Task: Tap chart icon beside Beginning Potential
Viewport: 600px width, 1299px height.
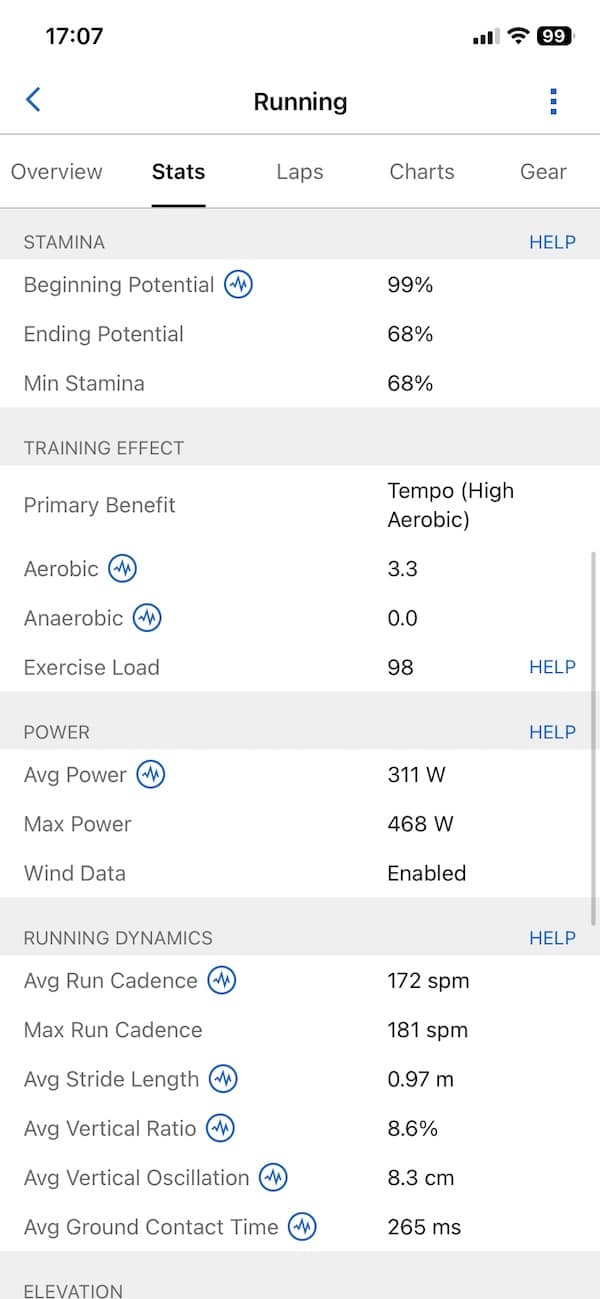Action: point(238,285)
